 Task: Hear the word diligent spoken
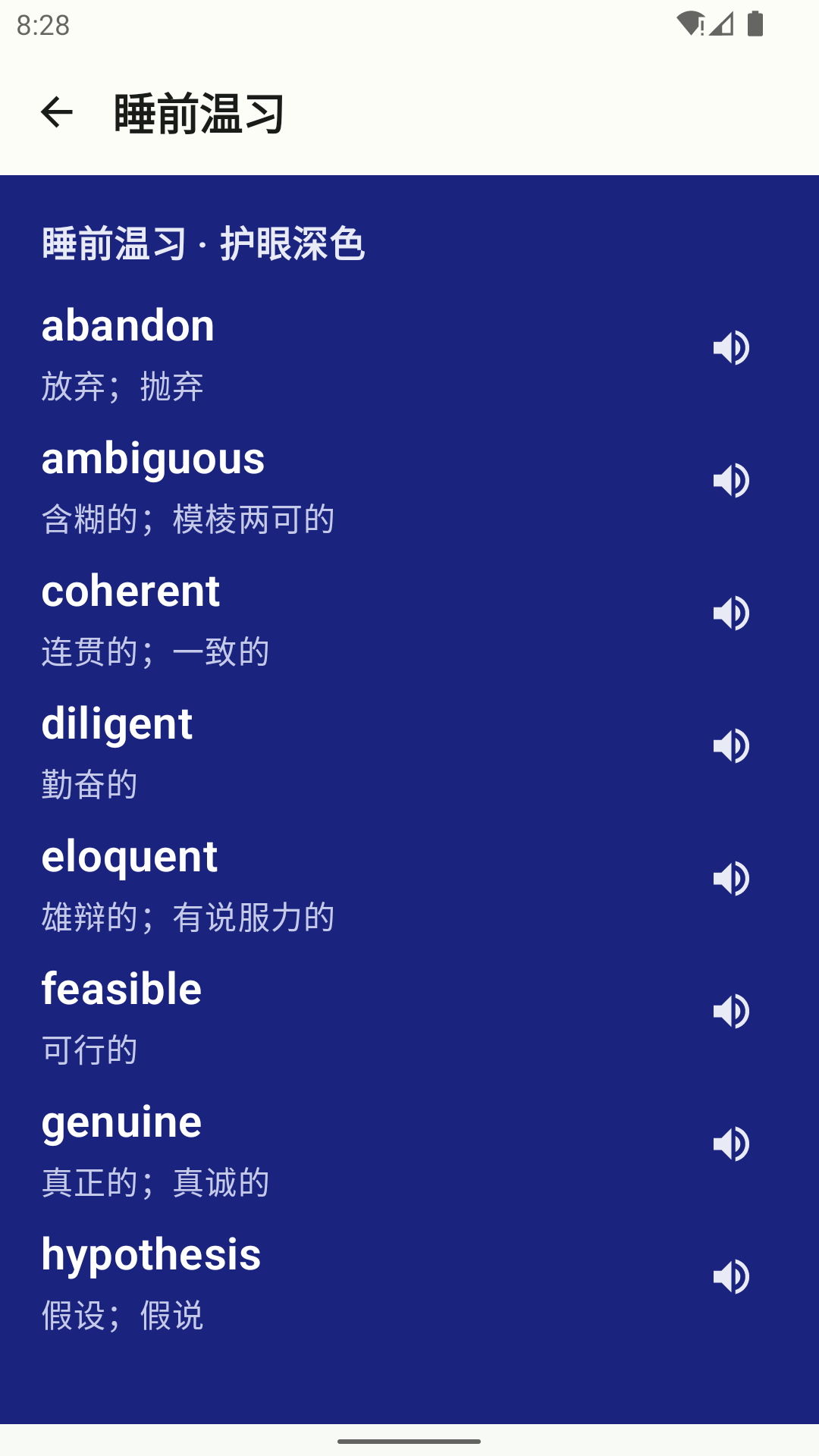tap(731, 746)
